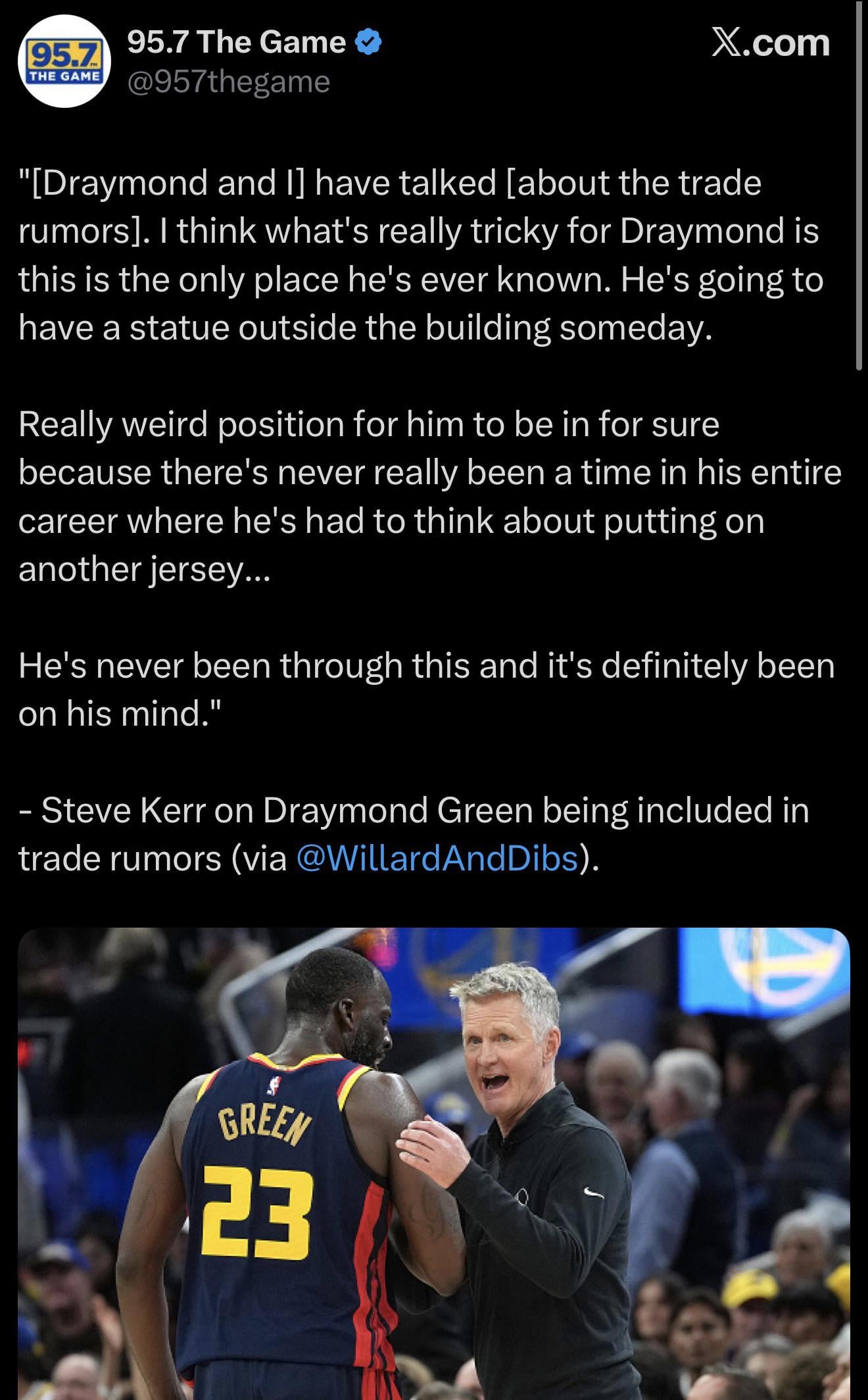Open the @WillardAndDibs mention link

pyautogui.click(x=437, y=858)
